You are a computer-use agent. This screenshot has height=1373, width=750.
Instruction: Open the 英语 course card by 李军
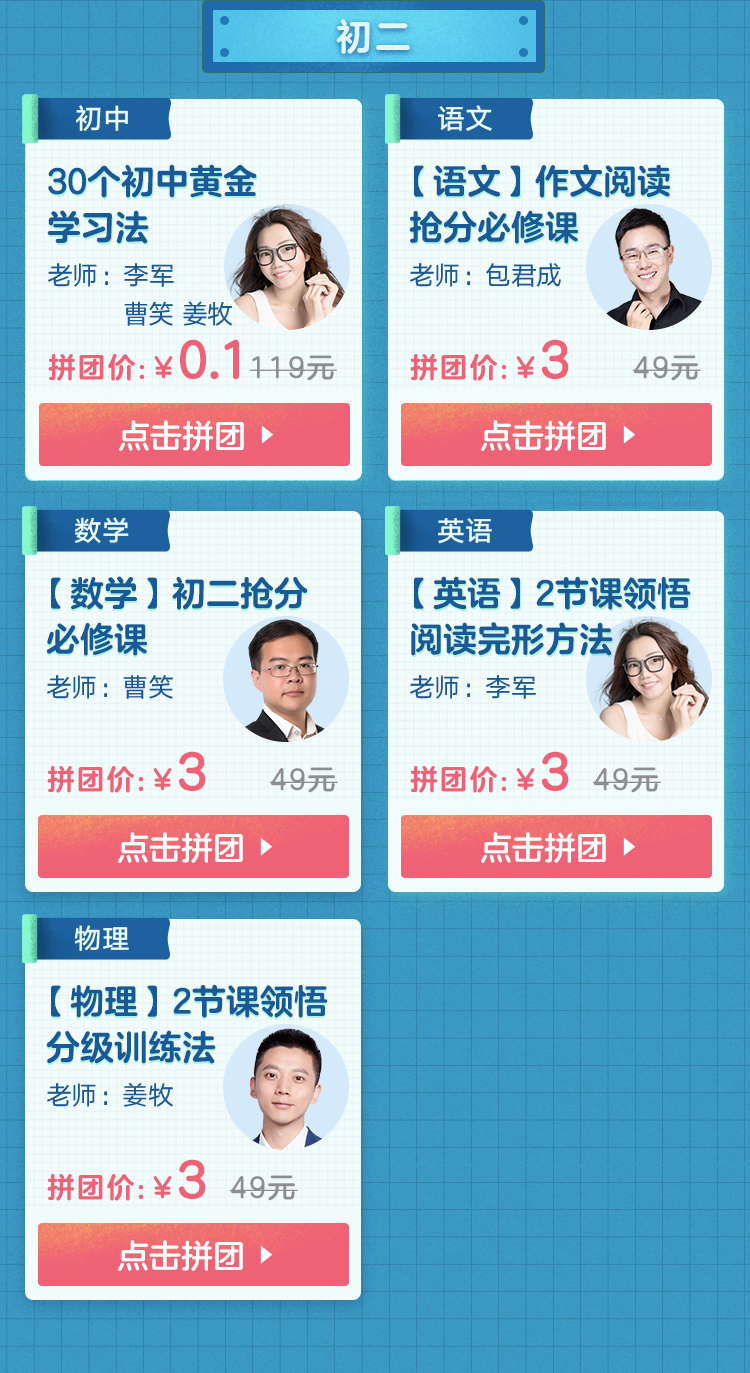[555, 701]
